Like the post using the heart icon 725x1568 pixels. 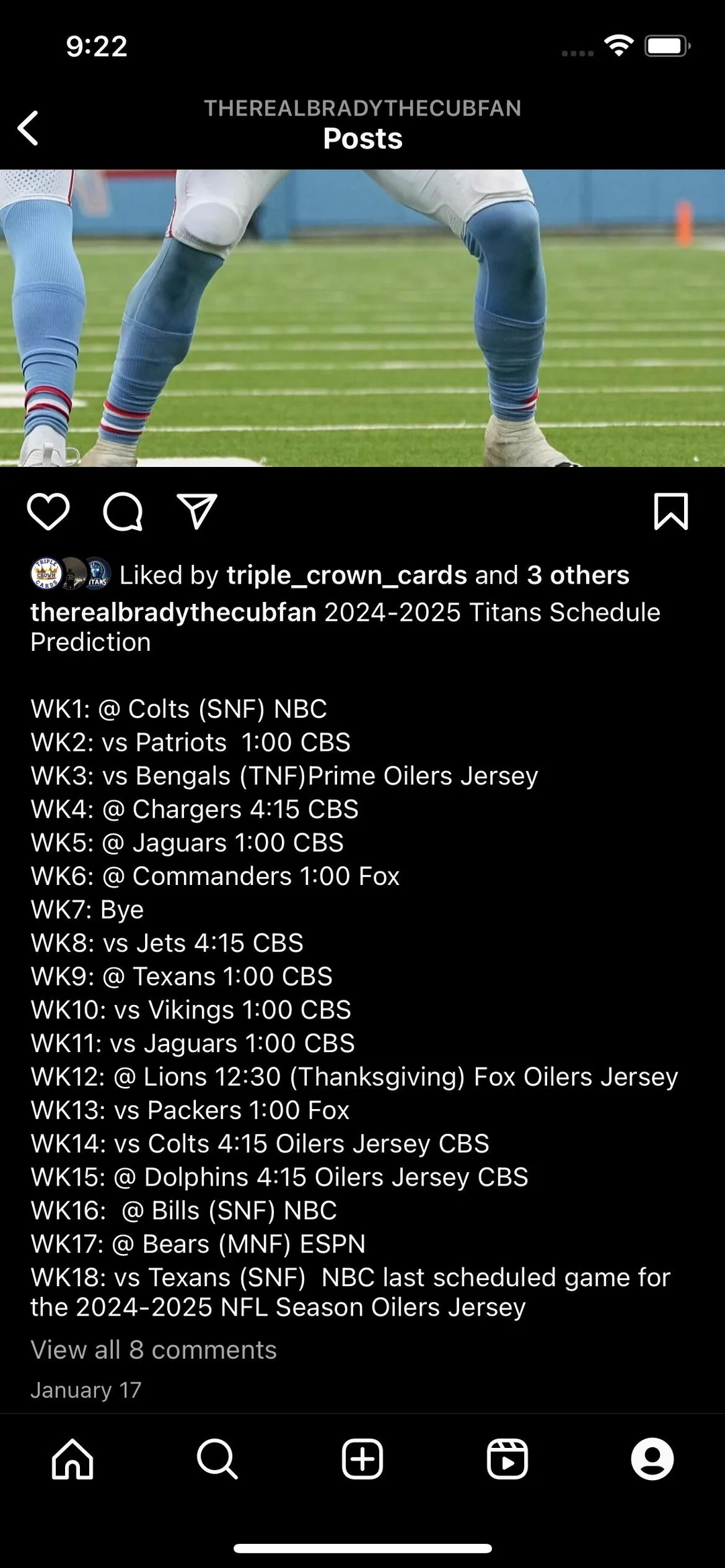[49, 511]
